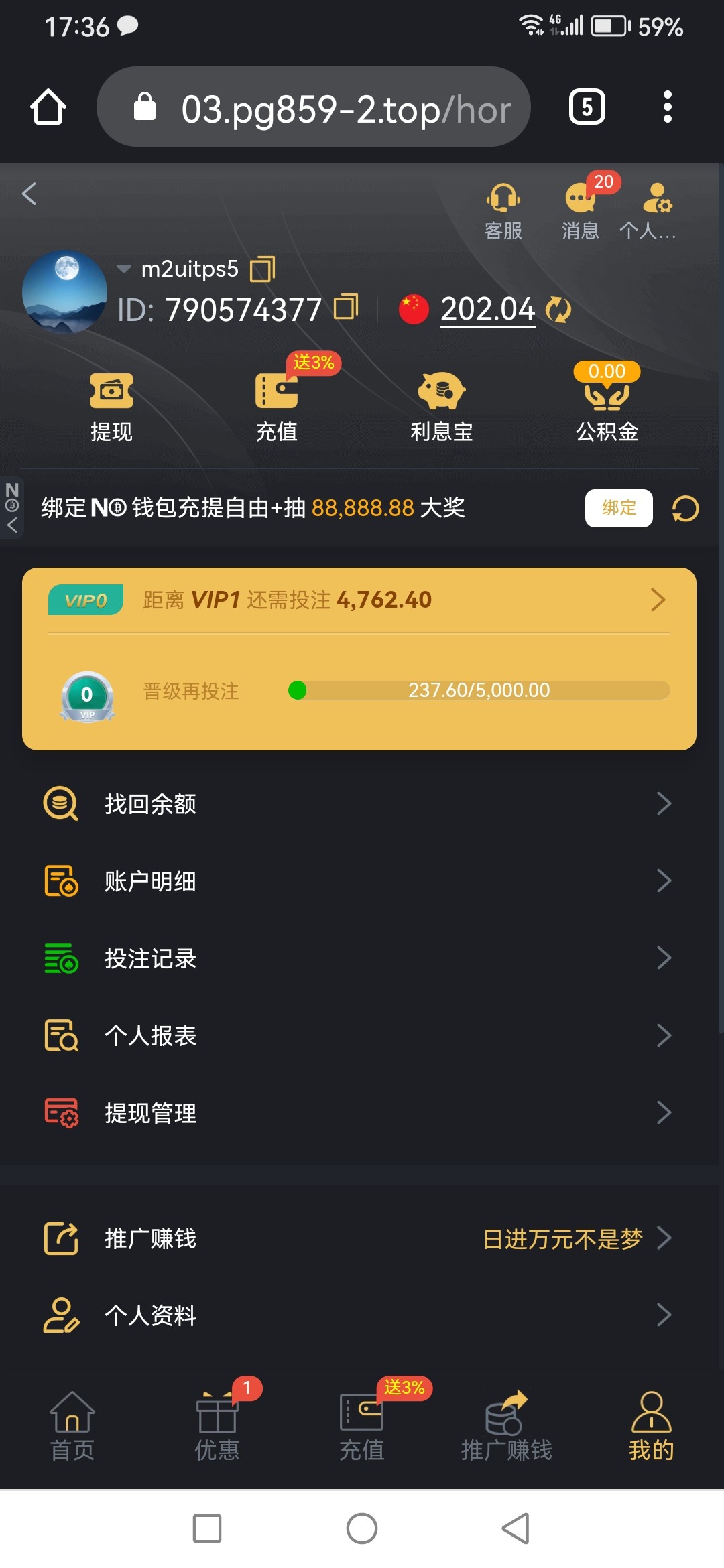
Task: Go back using the top-left arrow
Action: [29, 194]
